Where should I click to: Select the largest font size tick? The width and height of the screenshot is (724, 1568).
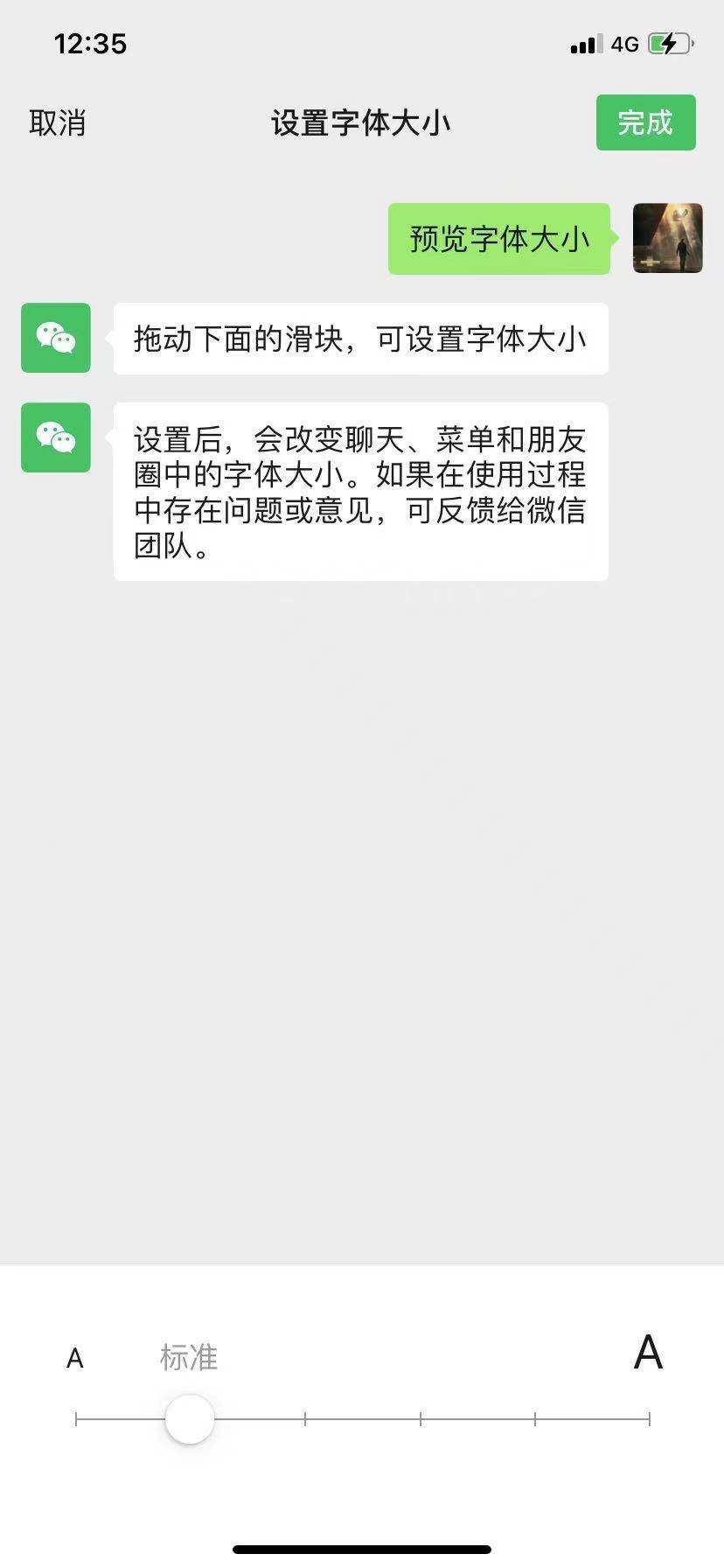pyautogui.click(x=649, y=1419)
